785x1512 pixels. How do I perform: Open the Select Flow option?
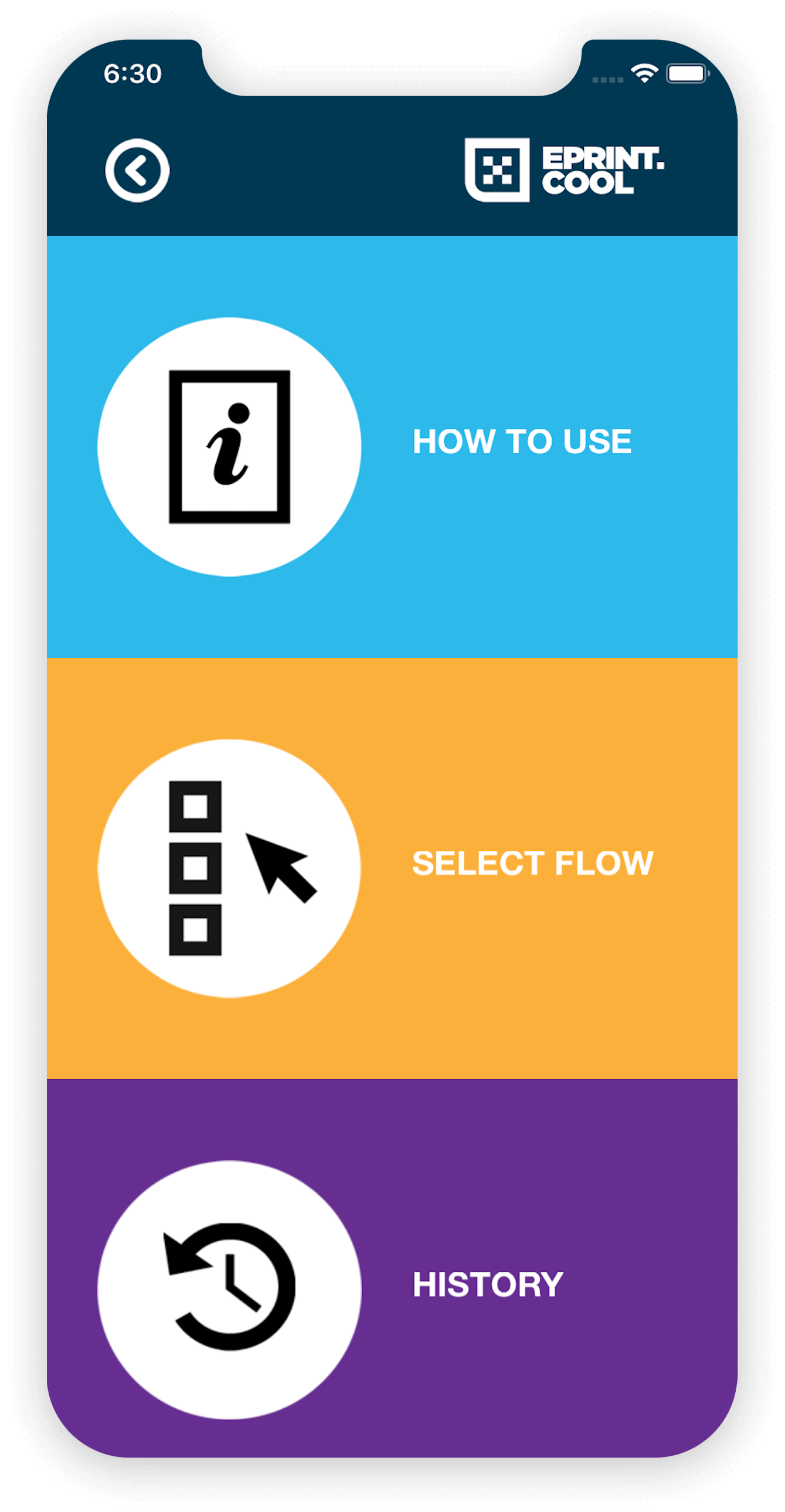(x=532, y=864)
